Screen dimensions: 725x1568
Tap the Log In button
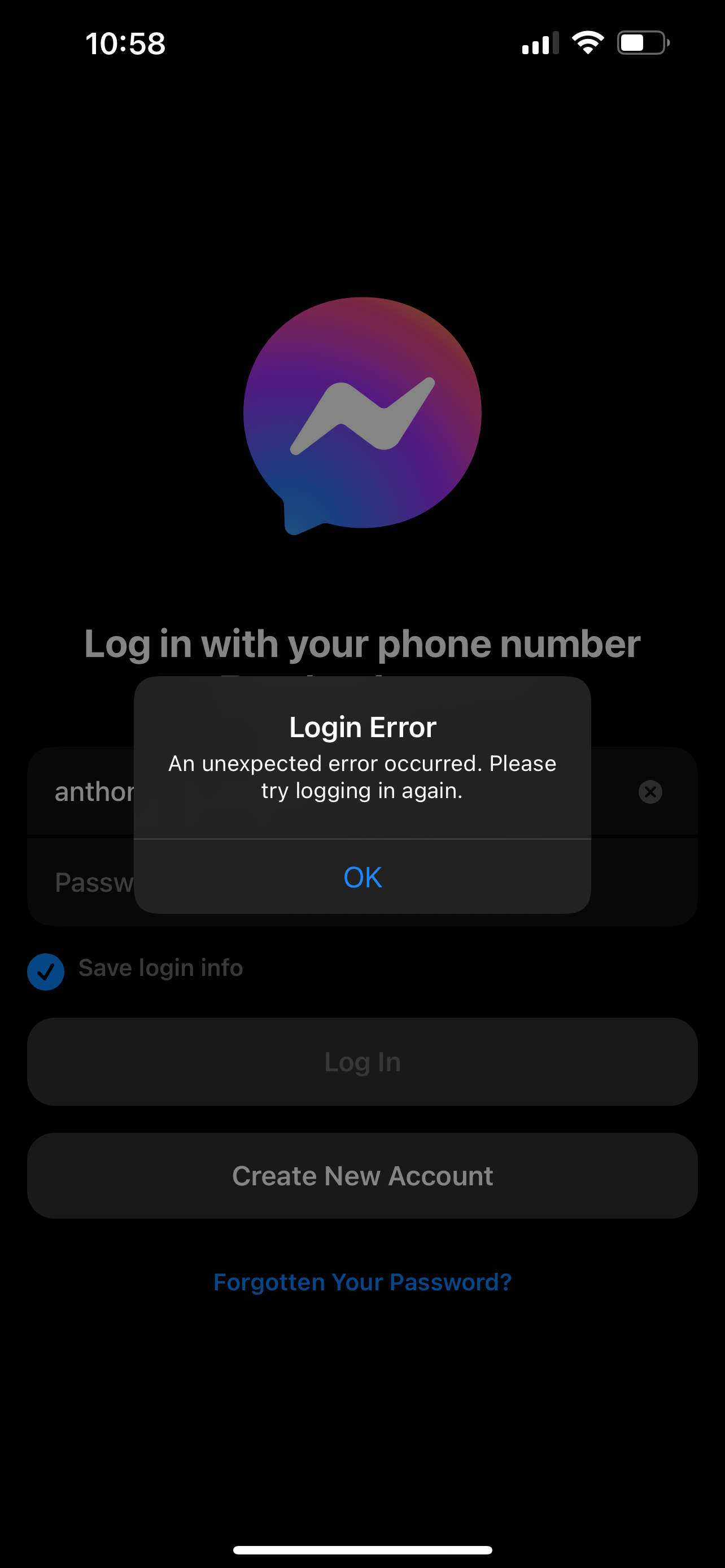(x=362, y=1061)
